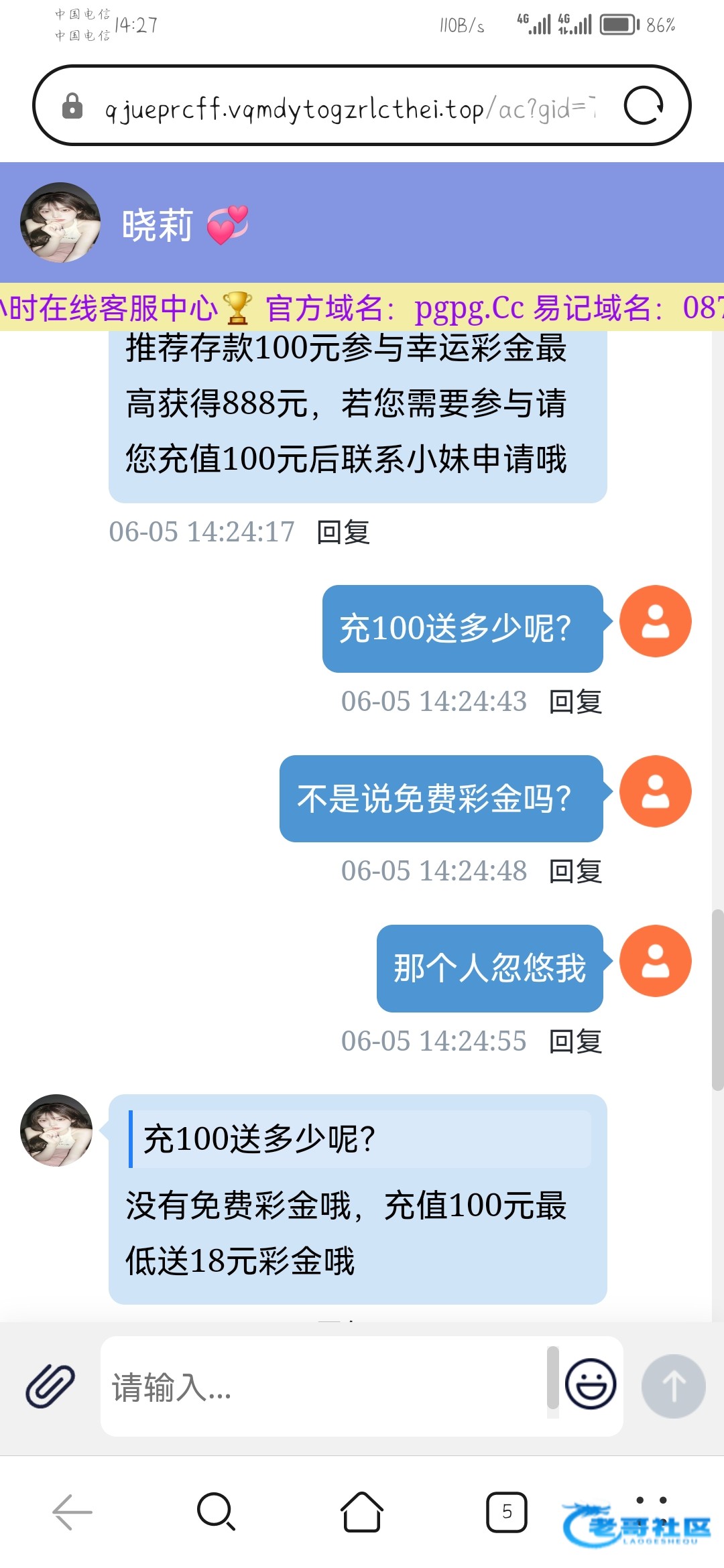
Task: Tap 回复 under the 14:24:55 message
Action: click(x=575, y=1042)
